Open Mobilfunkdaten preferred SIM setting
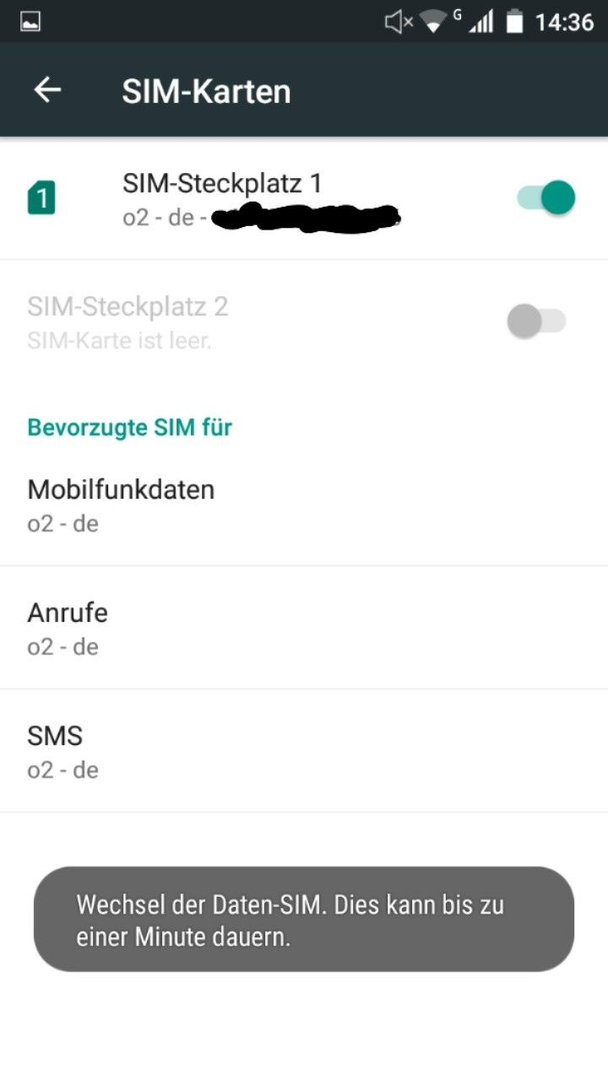This screenshot has width=608, height=1080. tap(304, 505)
